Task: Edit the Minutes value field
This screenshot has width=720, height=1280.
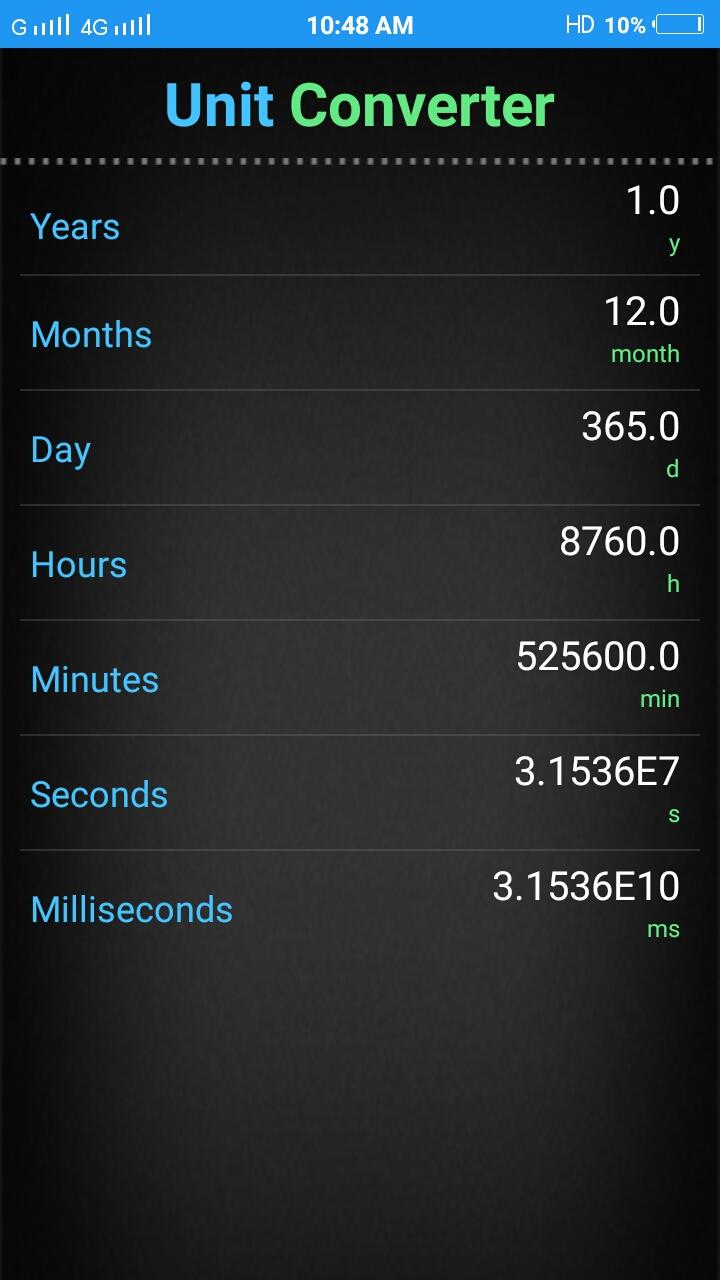Action: 597,658
